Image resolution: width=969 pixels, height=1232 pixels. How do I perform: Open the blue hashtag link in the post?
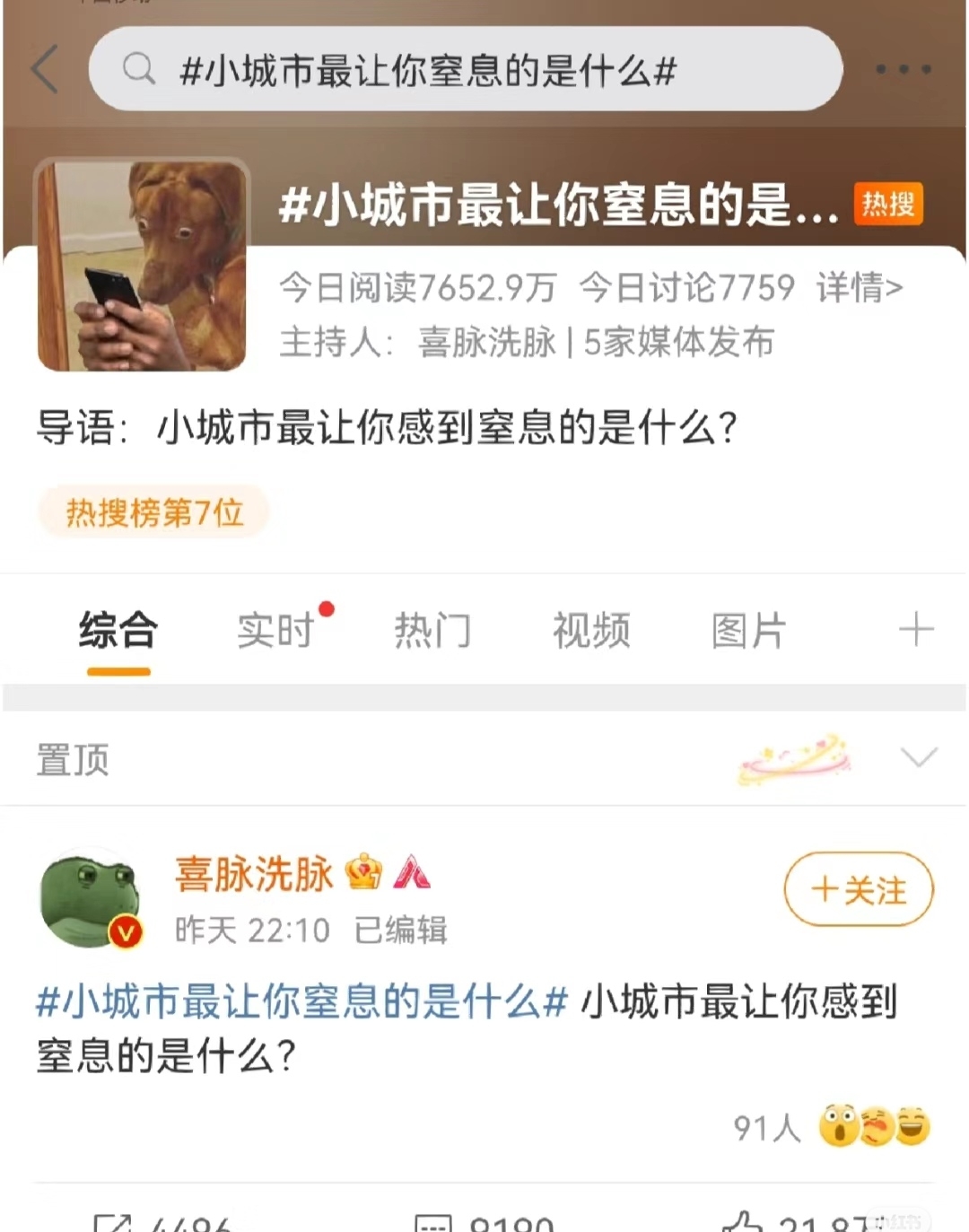(301, 1001)
